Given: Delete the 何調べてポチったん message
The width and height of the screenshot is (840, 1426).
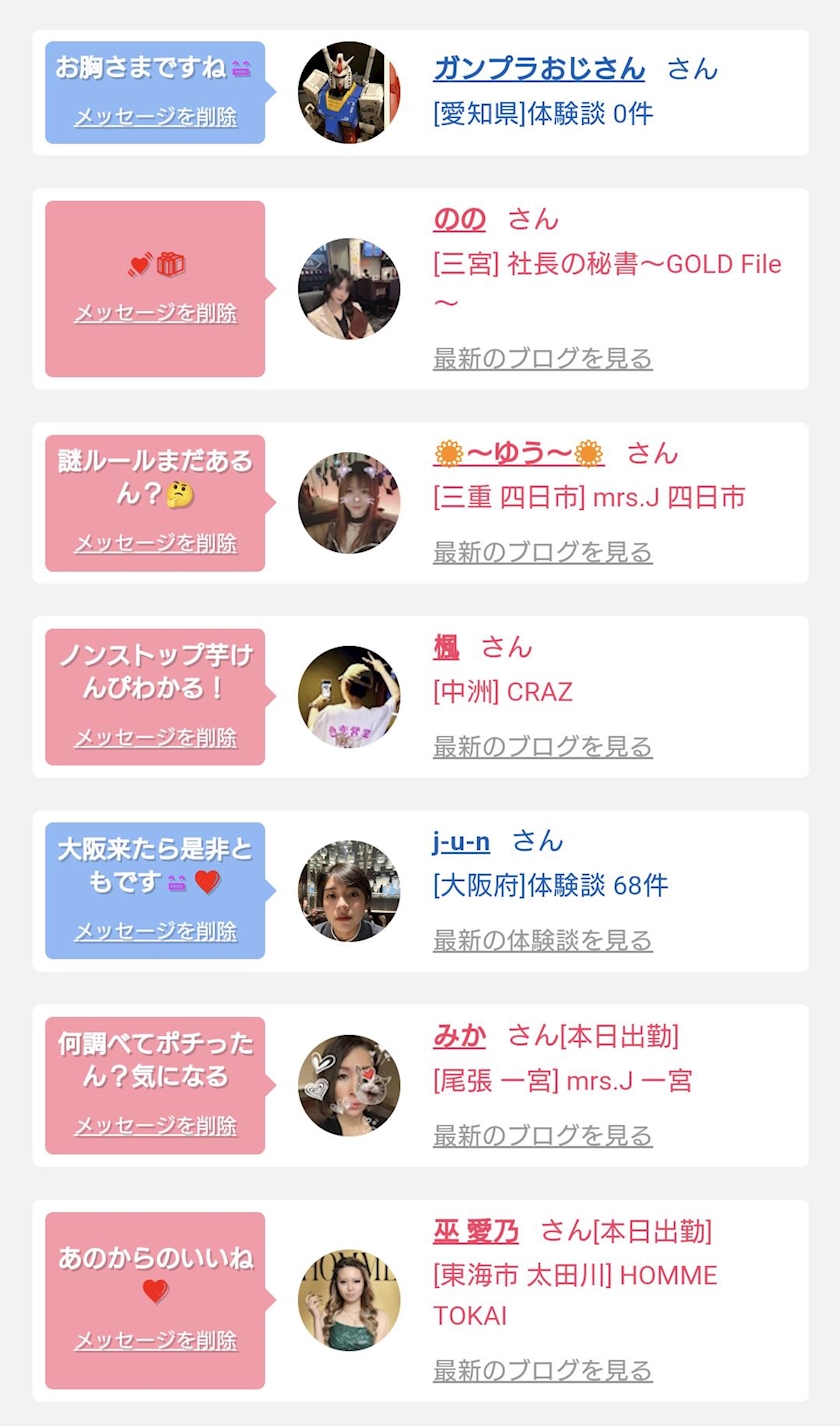Looking at the screenshot, I should 156,1126.
